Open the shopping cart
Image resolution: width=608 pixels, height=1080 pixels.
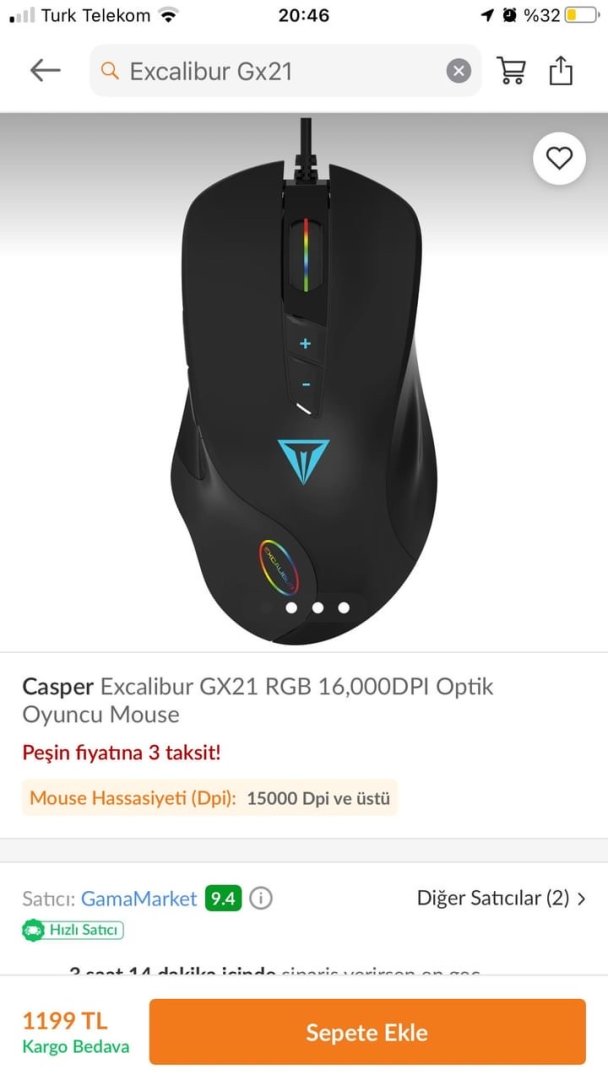(511, 70)
